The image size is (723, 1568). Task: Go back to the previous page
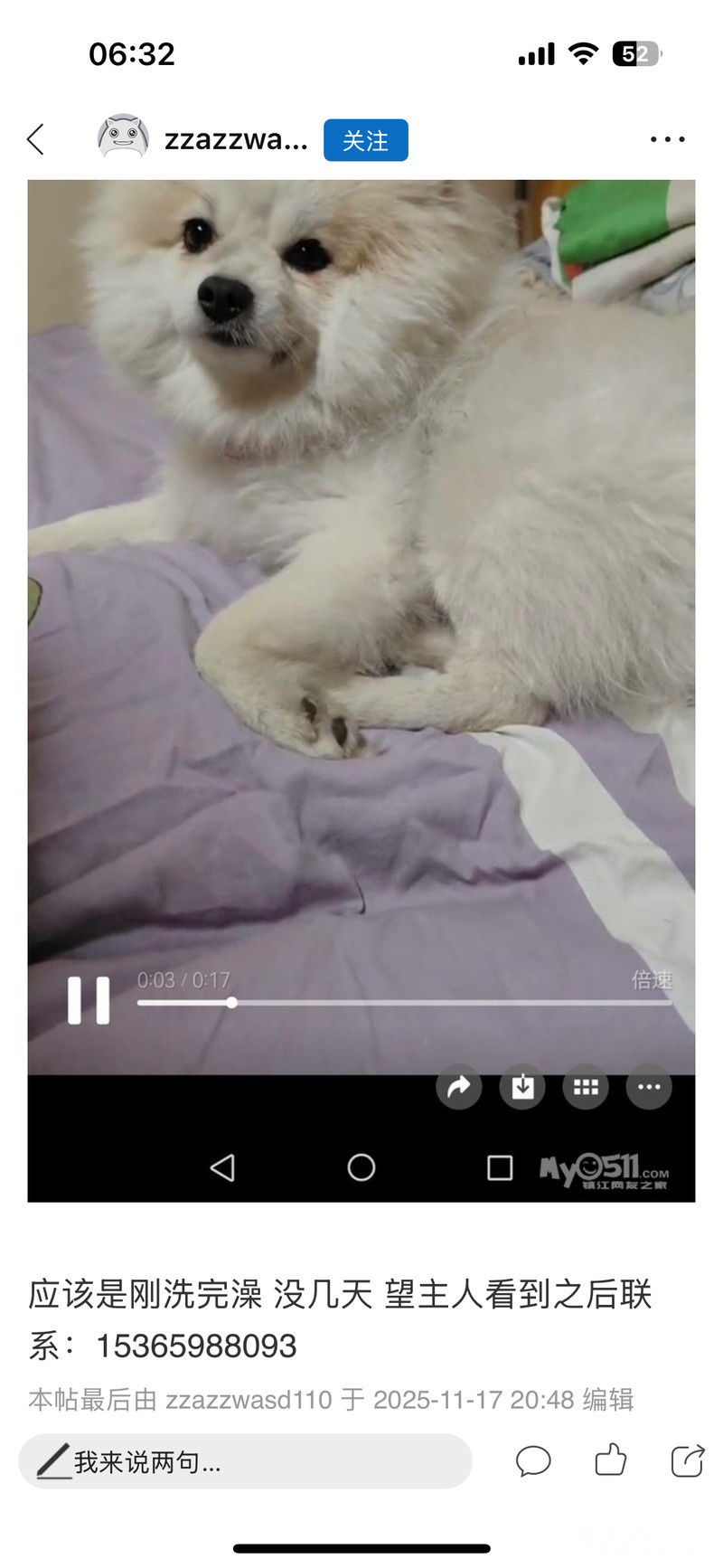click(x=36, y=139)
